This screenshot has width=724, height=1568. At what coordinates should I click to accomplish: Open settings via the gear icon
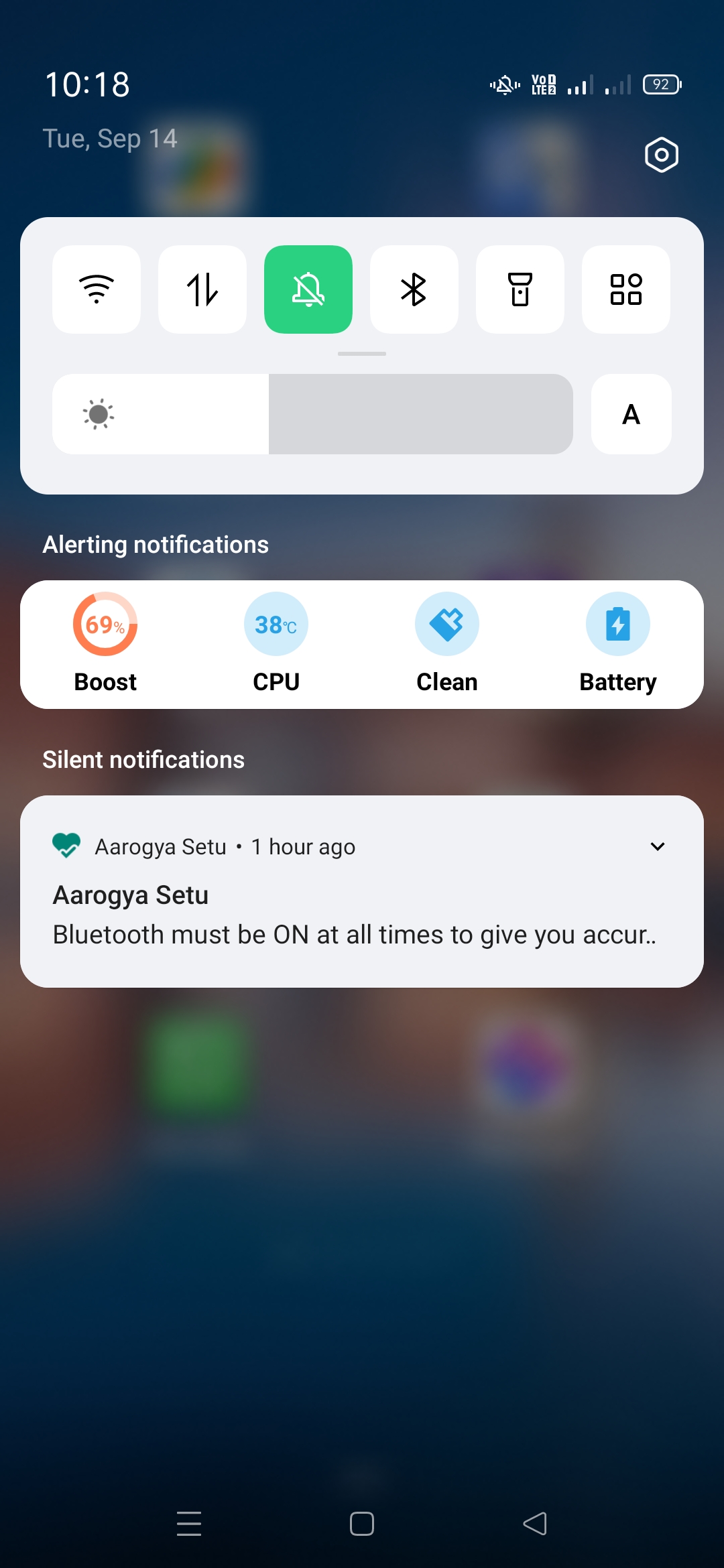662,155
